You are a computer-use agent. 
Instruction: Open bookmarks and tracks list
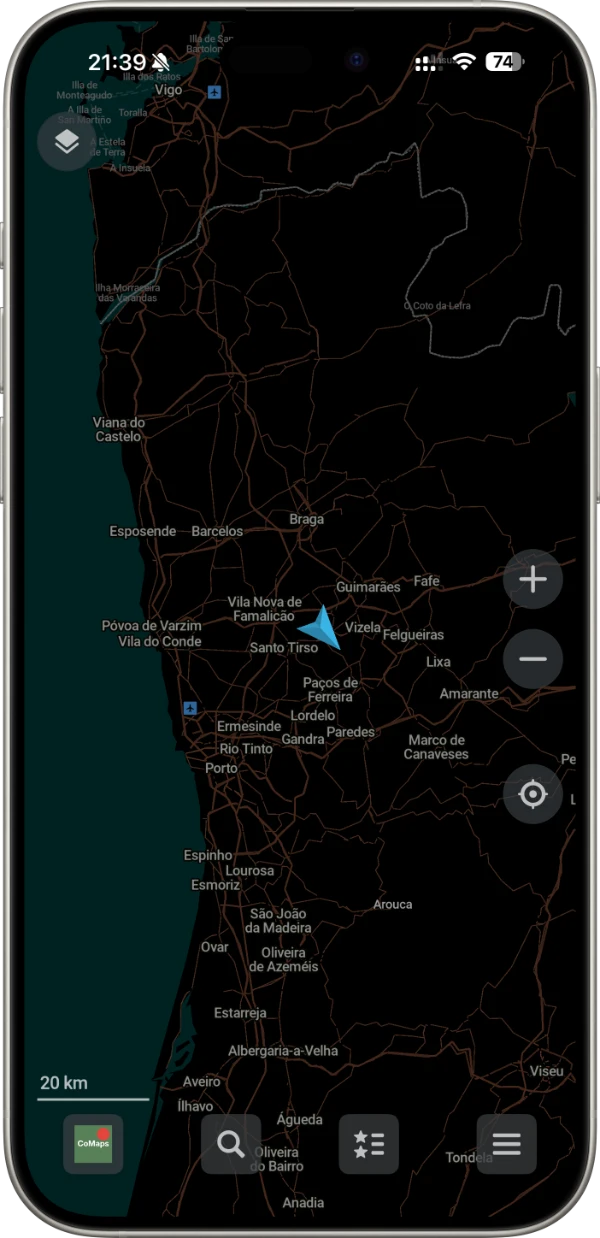[x=369, y=1144]
